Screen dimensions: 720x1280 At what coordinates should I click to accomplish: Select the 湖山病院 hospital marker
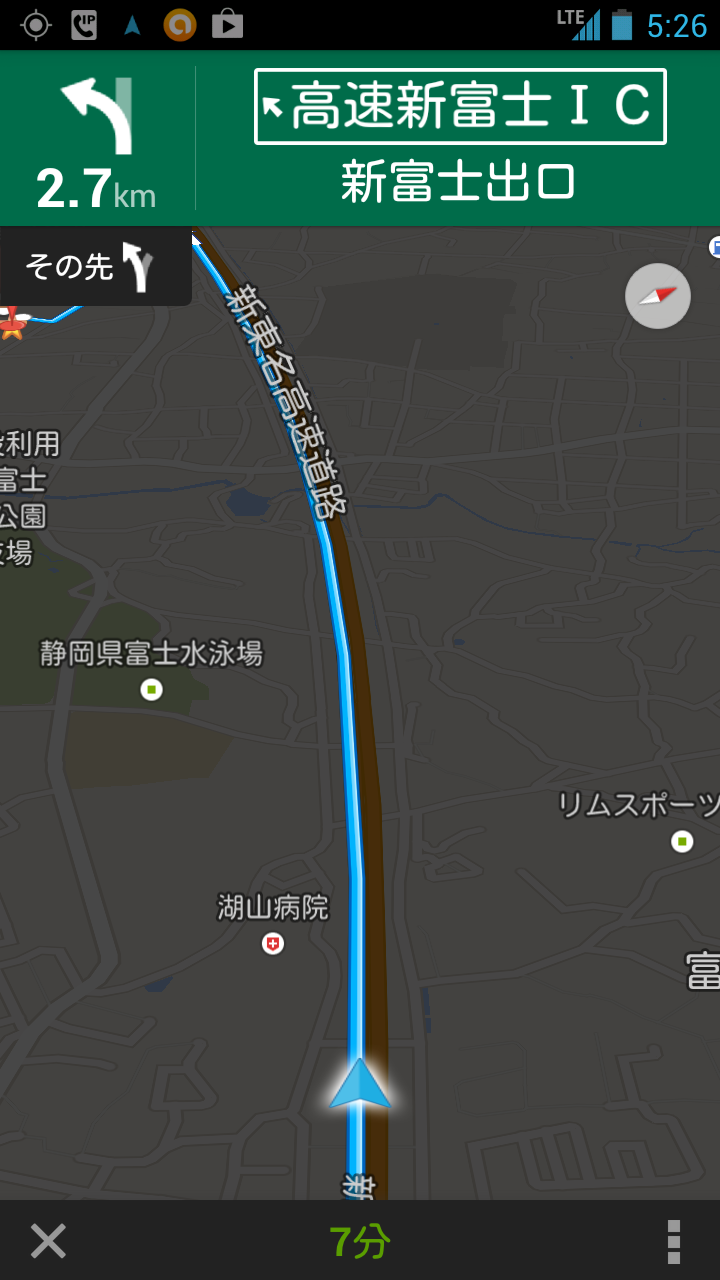point(272,943)
